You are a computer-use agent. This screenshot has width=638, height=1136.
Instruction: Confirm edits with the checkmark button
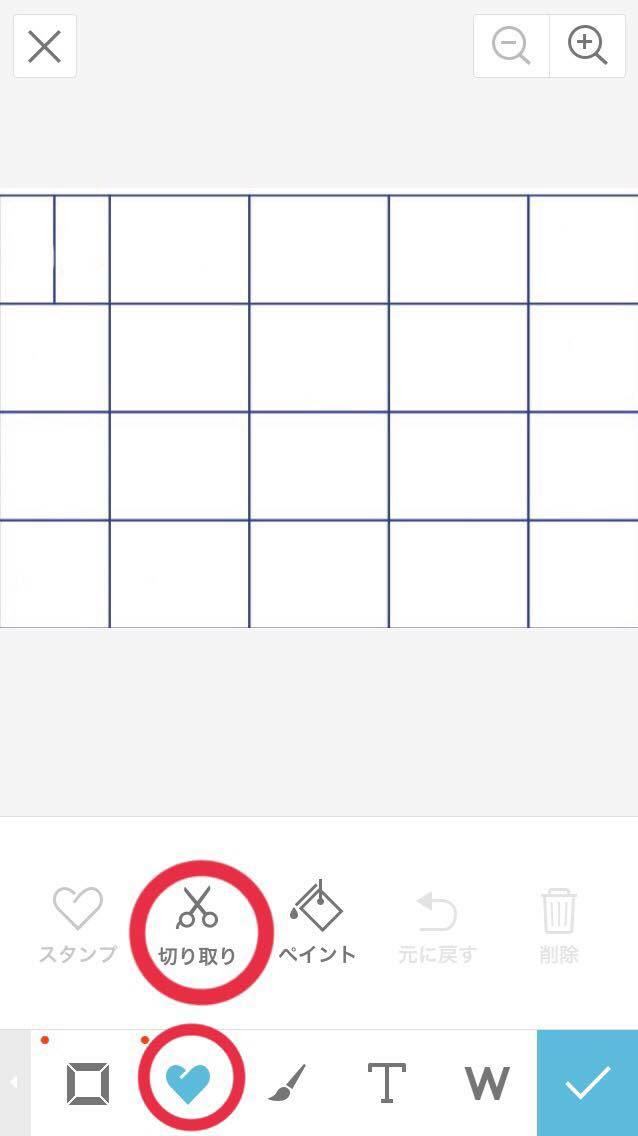pyautogui.click(x=587, y=1083)
